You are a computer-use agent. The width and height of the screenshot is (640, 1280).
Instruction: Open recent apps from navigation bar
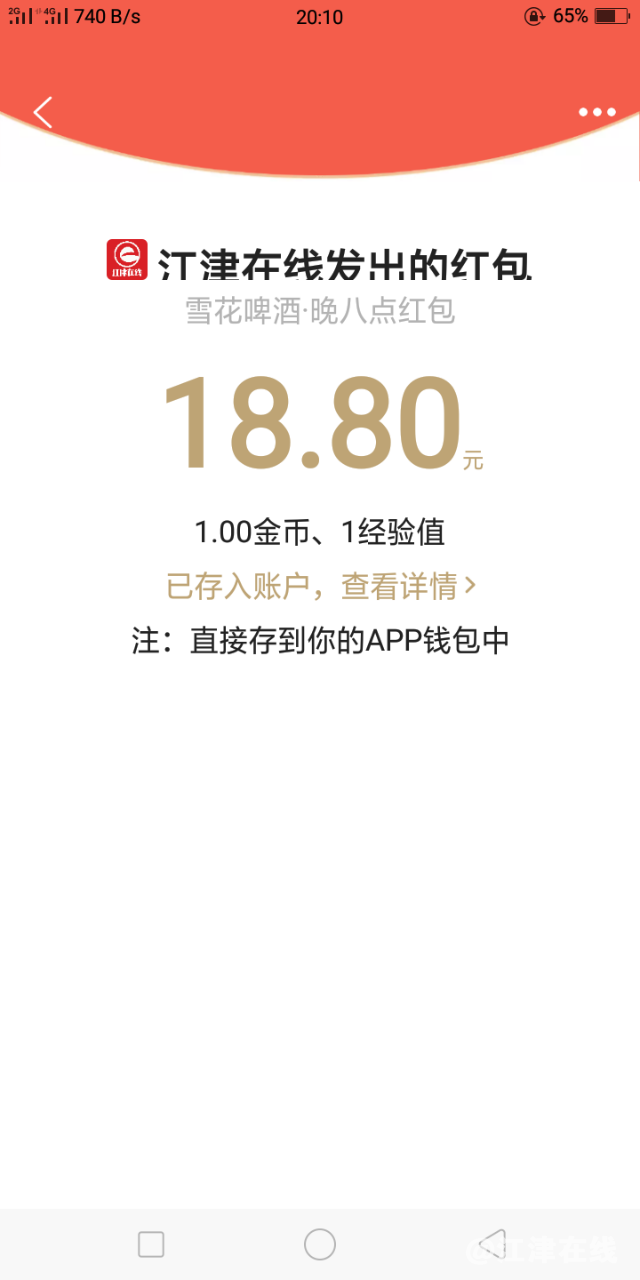click(x=151, y=1244)
